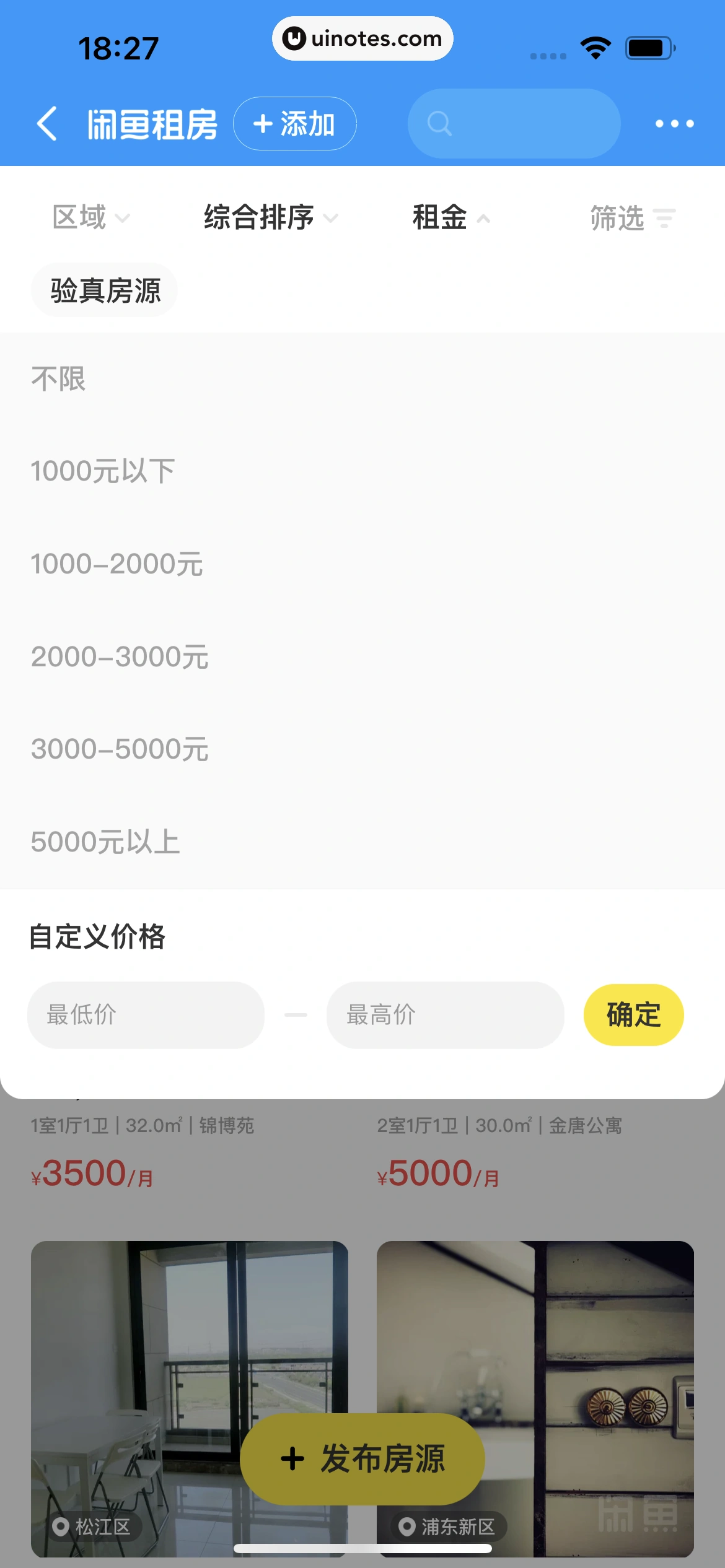725x1568 pixels.
Task: Click the back arrow in the header
Action: [x=46, y=123]
